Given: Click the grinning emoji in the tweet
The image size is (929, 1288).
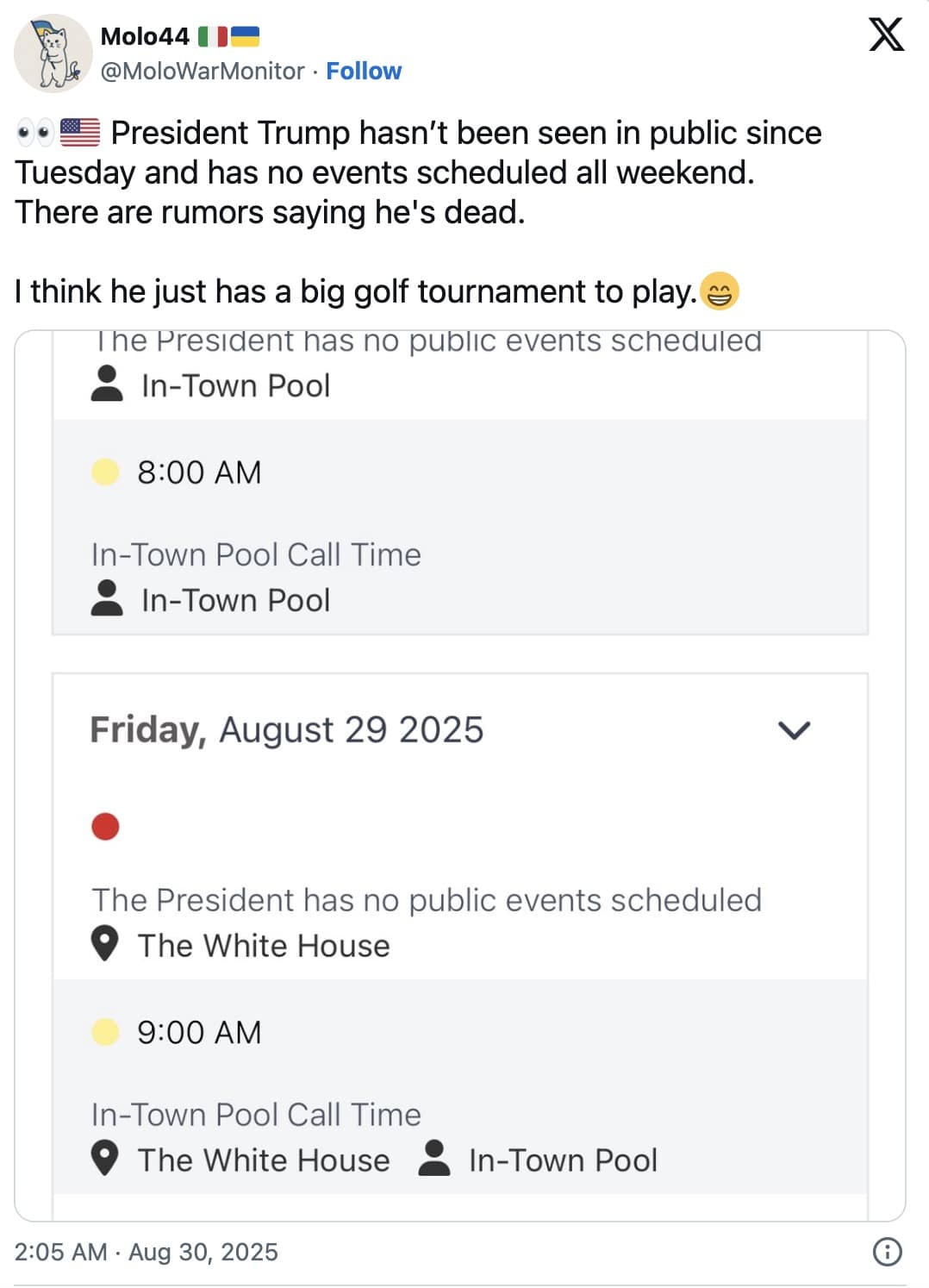Looking at the screenshot, I should click(720, 293).
